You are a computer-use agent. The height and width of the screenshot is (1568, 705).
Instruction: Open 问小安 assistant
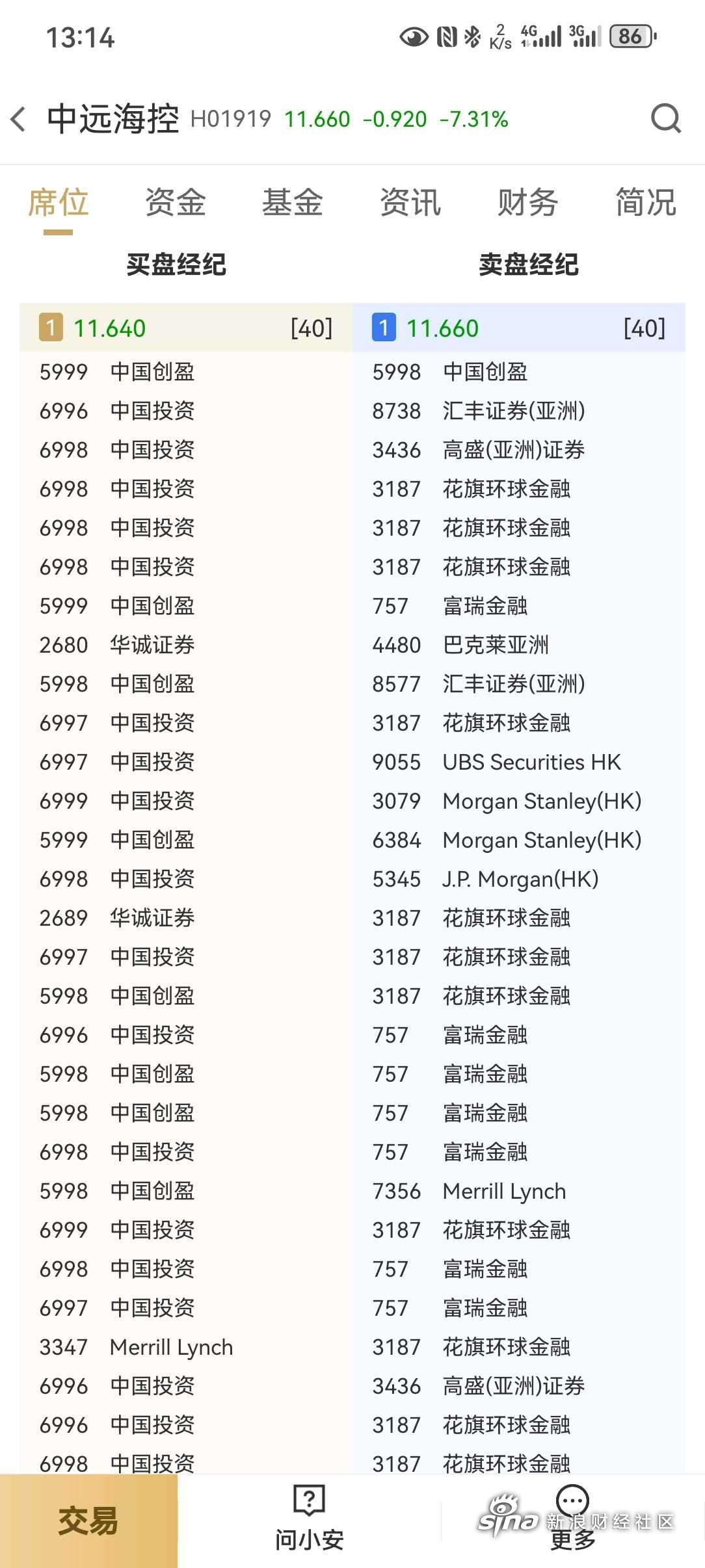(309, 1519)
